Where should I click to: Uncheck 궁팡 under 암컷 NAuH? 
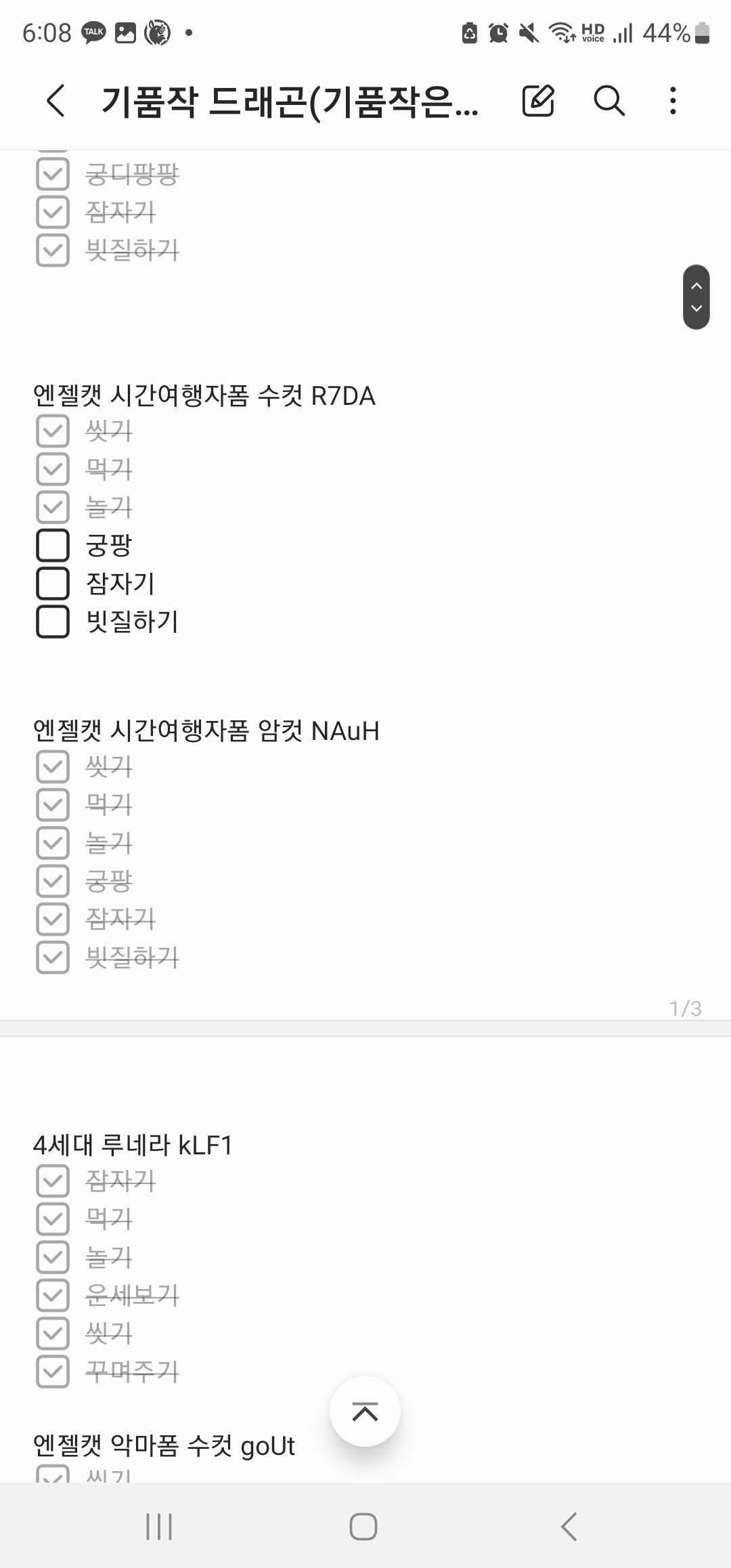[53, 881]
